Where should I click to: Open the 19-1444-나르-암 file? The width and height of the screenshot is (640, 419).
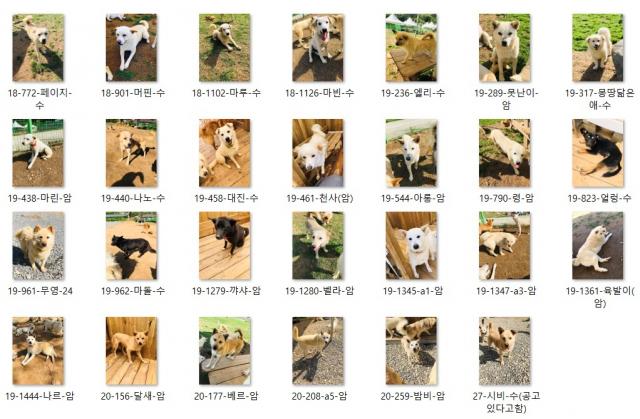coord(37,351)
